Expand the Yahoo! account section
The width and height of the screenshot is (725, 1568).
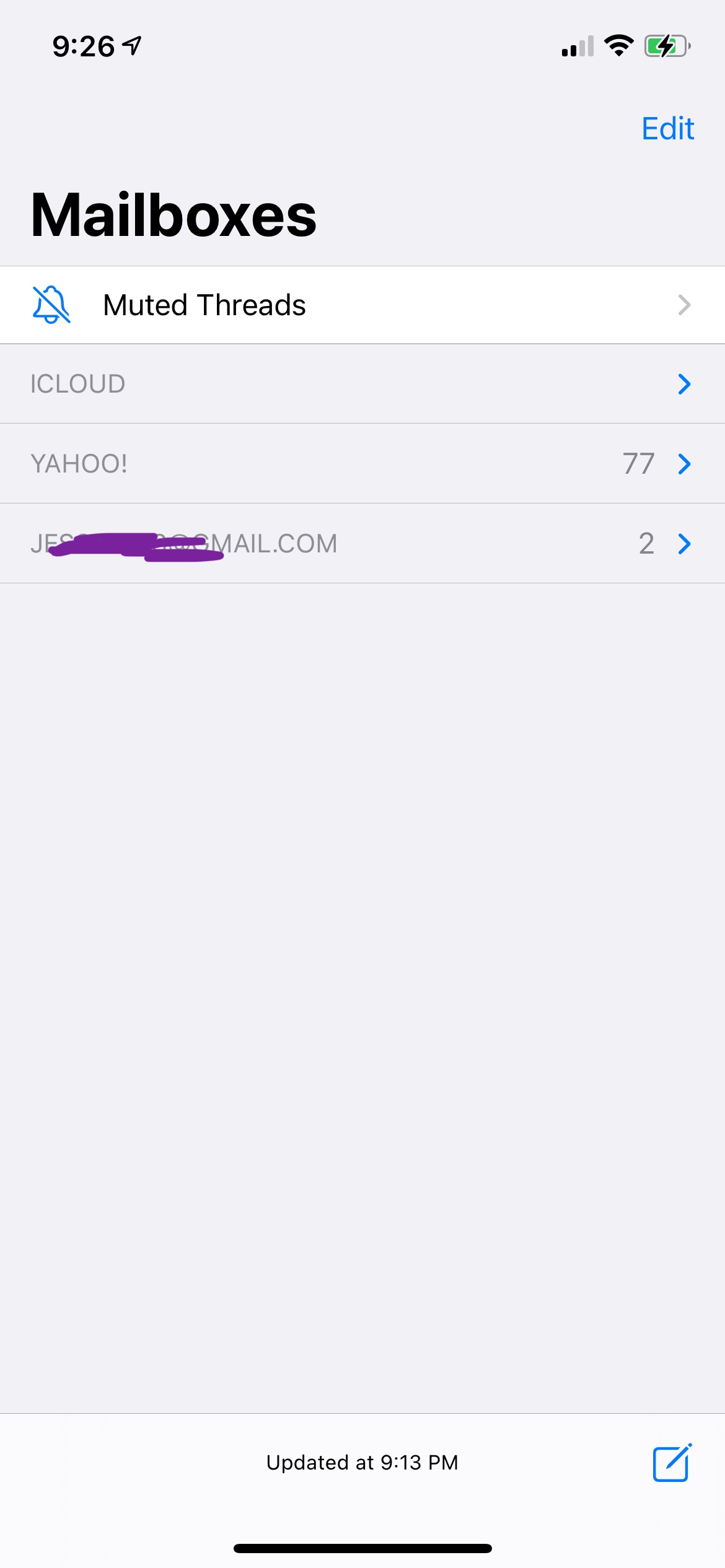tap(683, 464)
